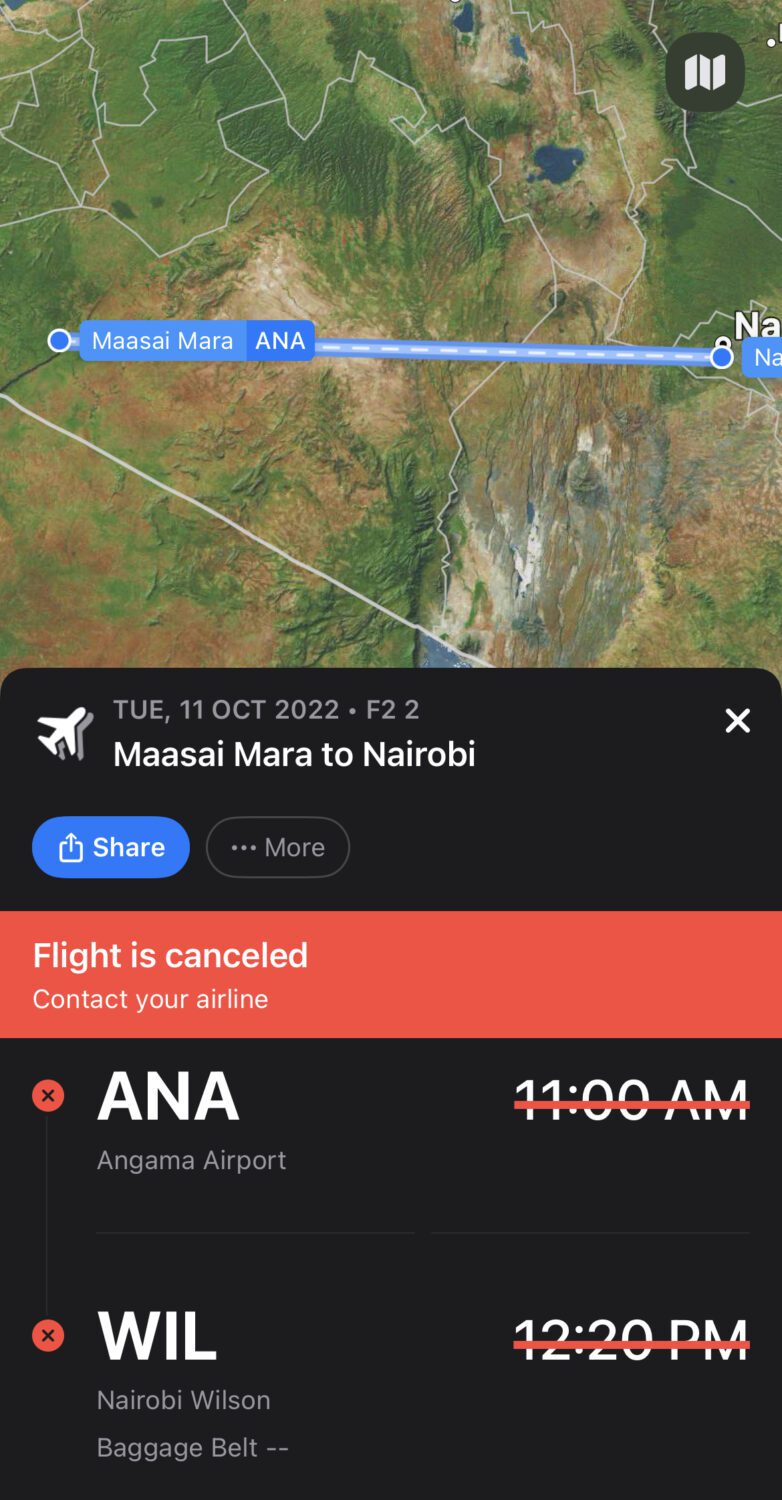Dismiss the flight card with the X
This screenshot has height=1500, width=782.
coord(737,720)
